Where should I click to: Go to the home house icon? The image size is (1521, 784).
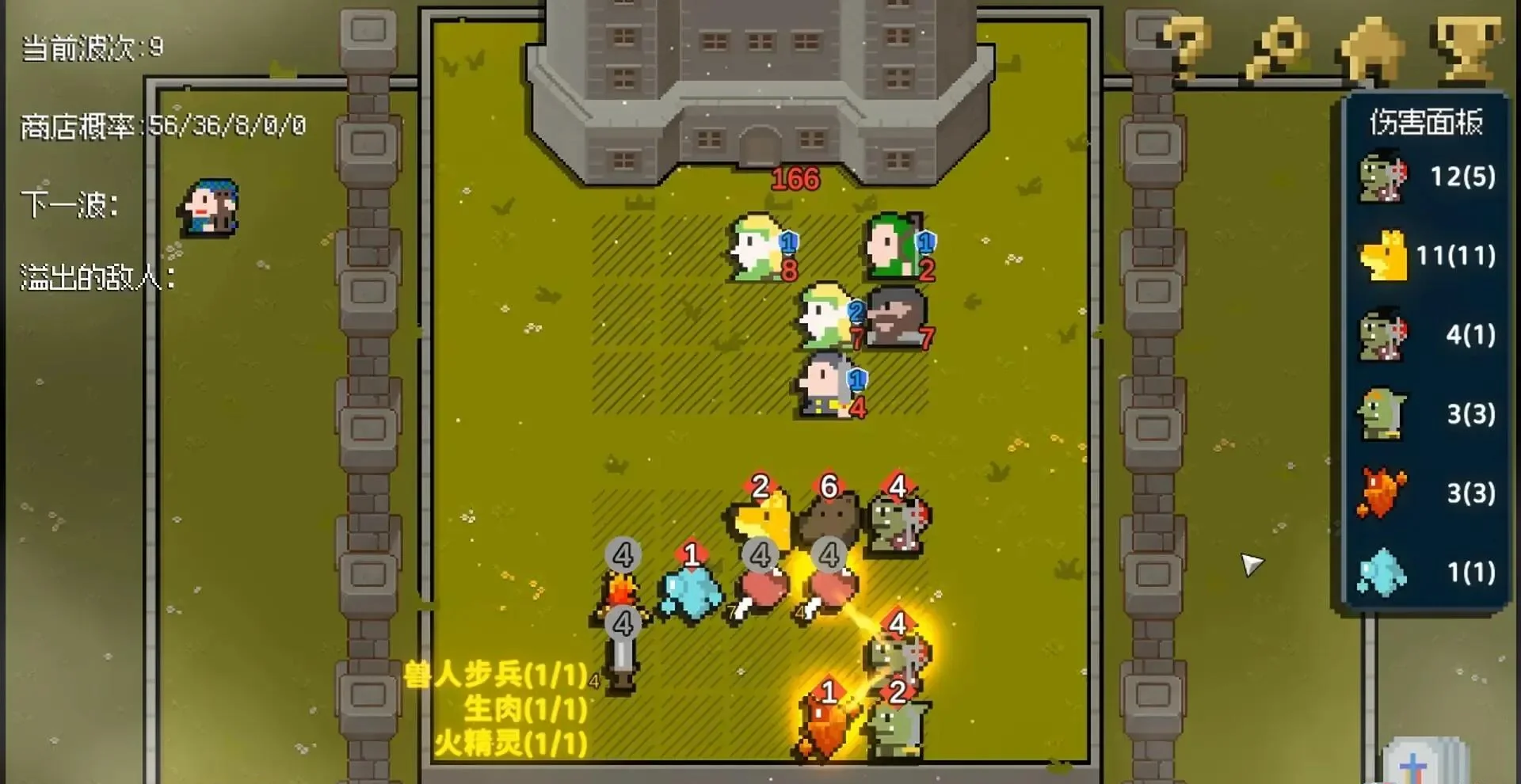pos(1371,49)
